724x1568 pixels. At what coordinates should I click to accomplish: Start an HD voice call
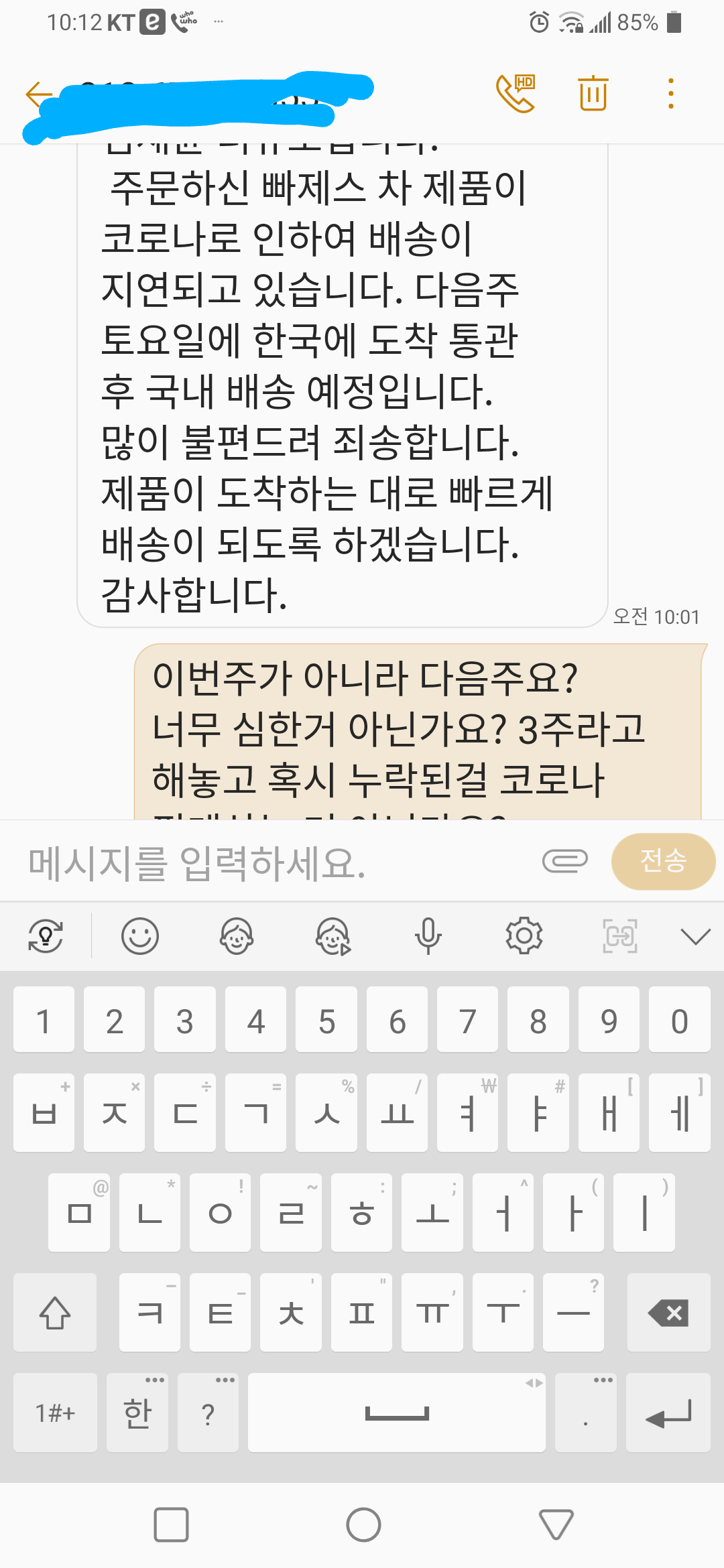tap(515, 94)
